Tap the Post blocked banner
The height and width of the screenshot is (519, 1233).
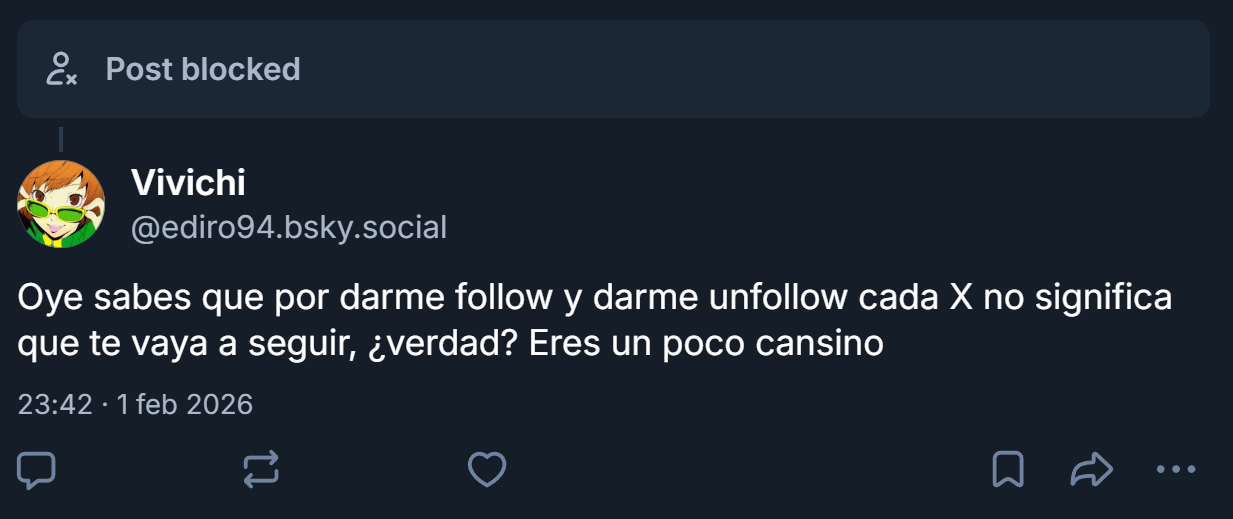[x=613, y=69]
